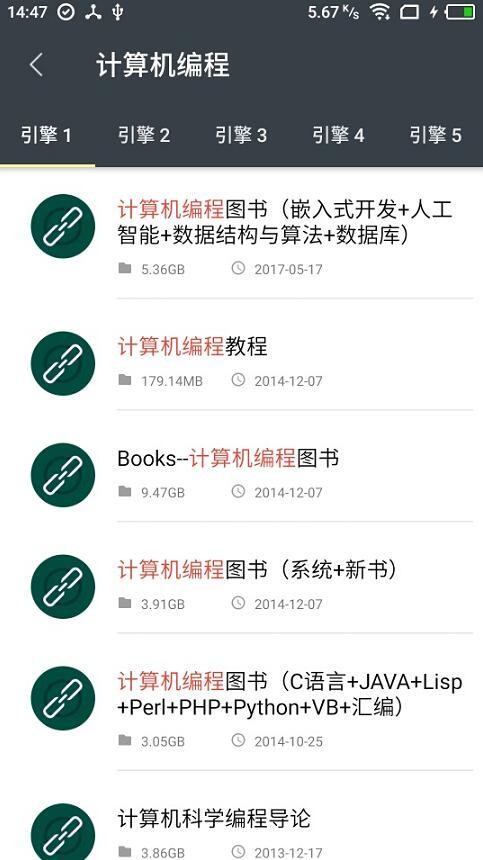Open 计算机编程图书（系统+新书）result
This screenshot has width=483, height=860.
[x=241, y=586]
